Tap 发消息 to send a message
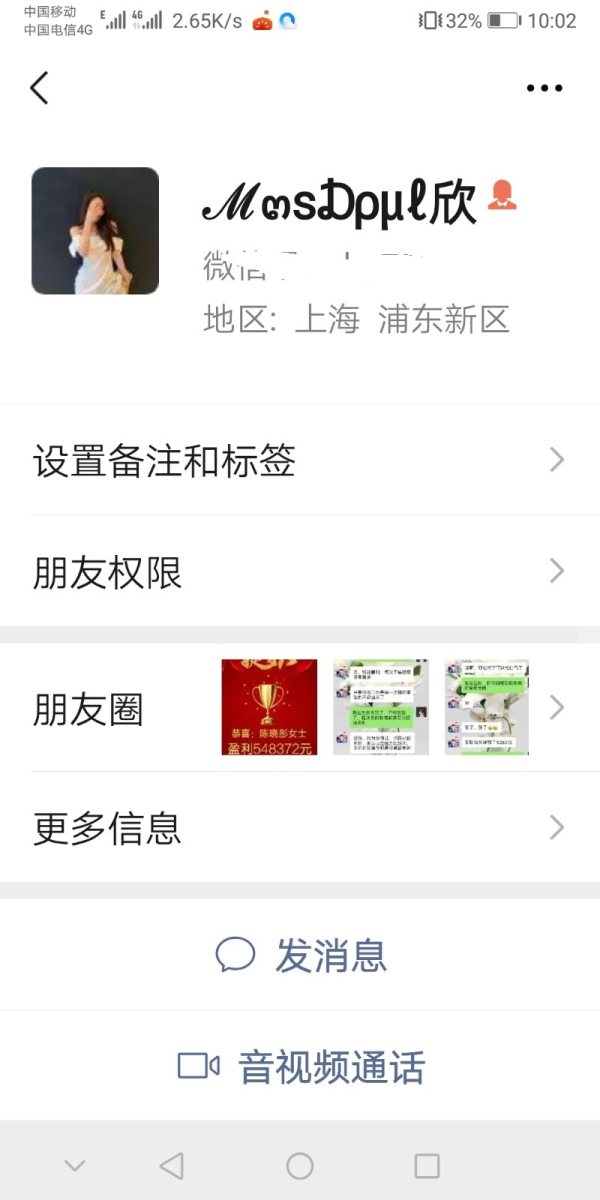Viewport: 600px width, 1200px height. pos(300,955)
